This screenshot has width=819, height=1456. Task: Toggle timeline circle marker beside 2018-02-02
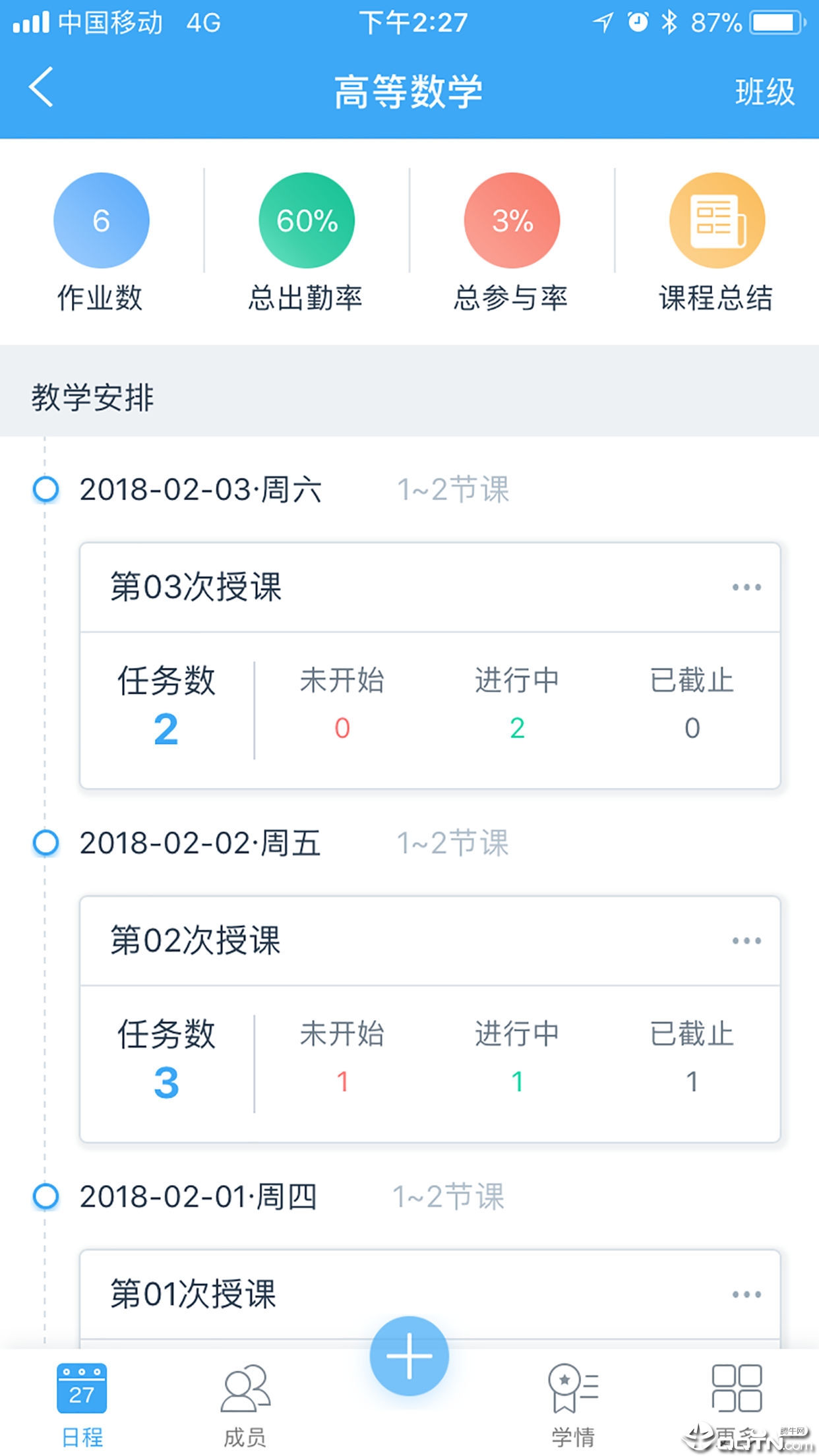pos(45,841)
